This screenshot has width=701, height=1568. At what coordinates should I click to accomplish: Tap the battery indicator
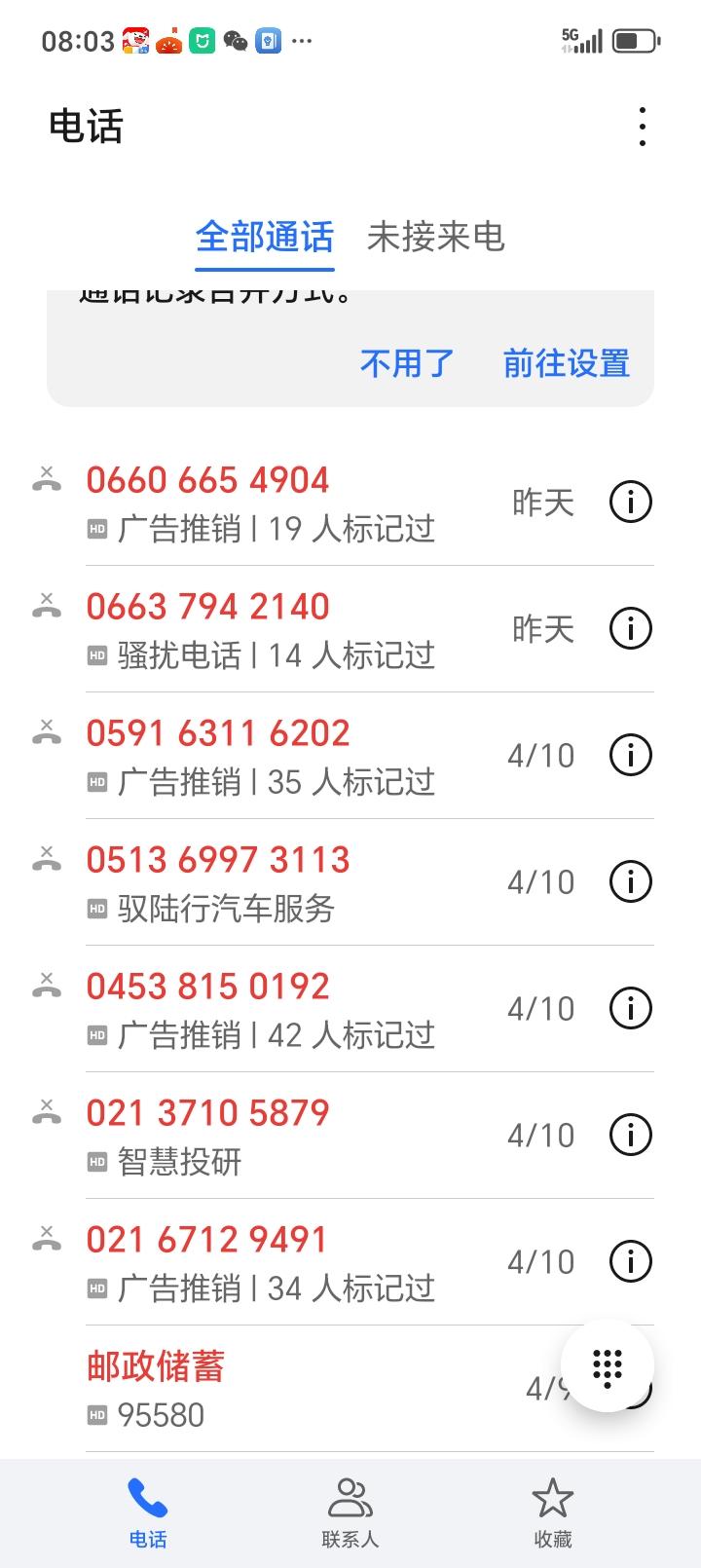635,40
